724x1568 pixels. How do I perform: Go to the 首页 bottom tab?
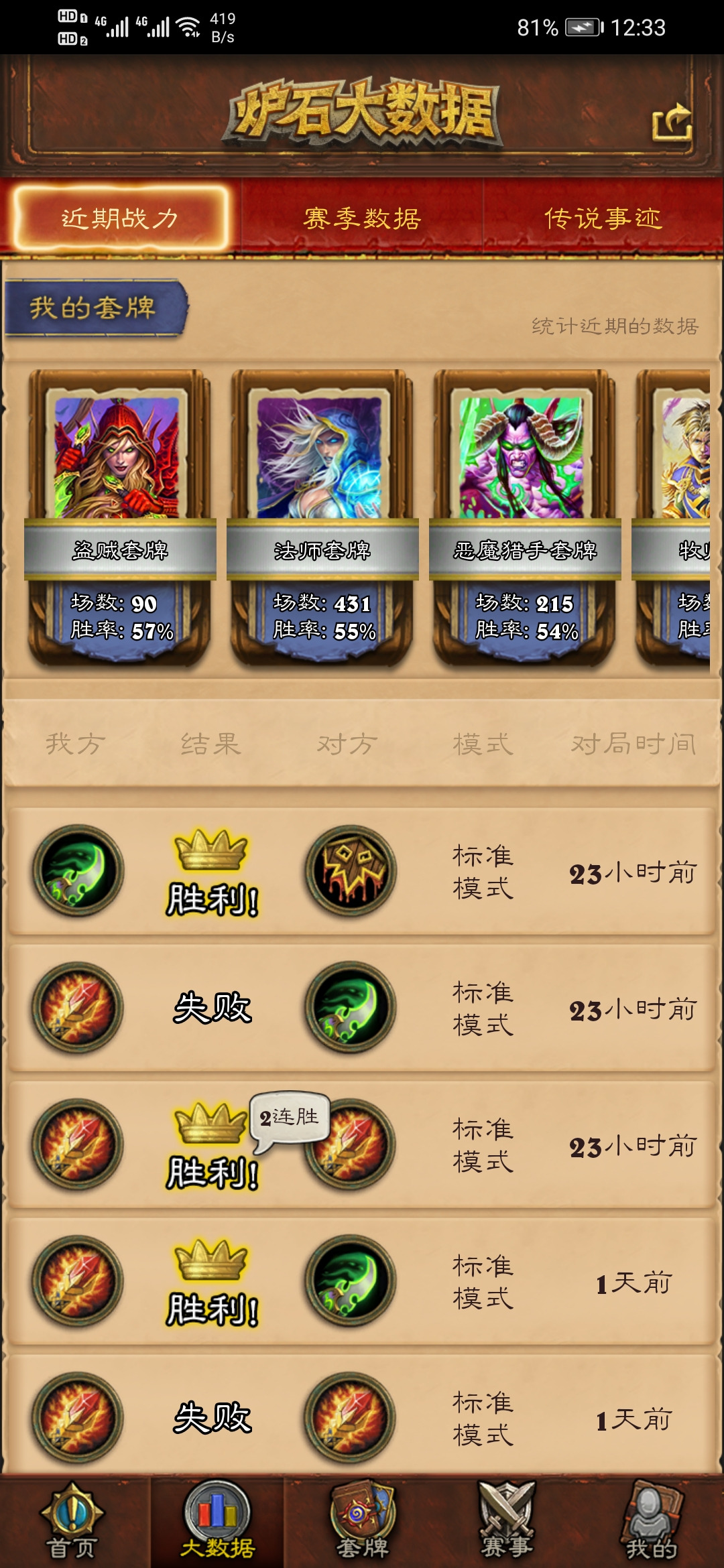click(72, 1522)
